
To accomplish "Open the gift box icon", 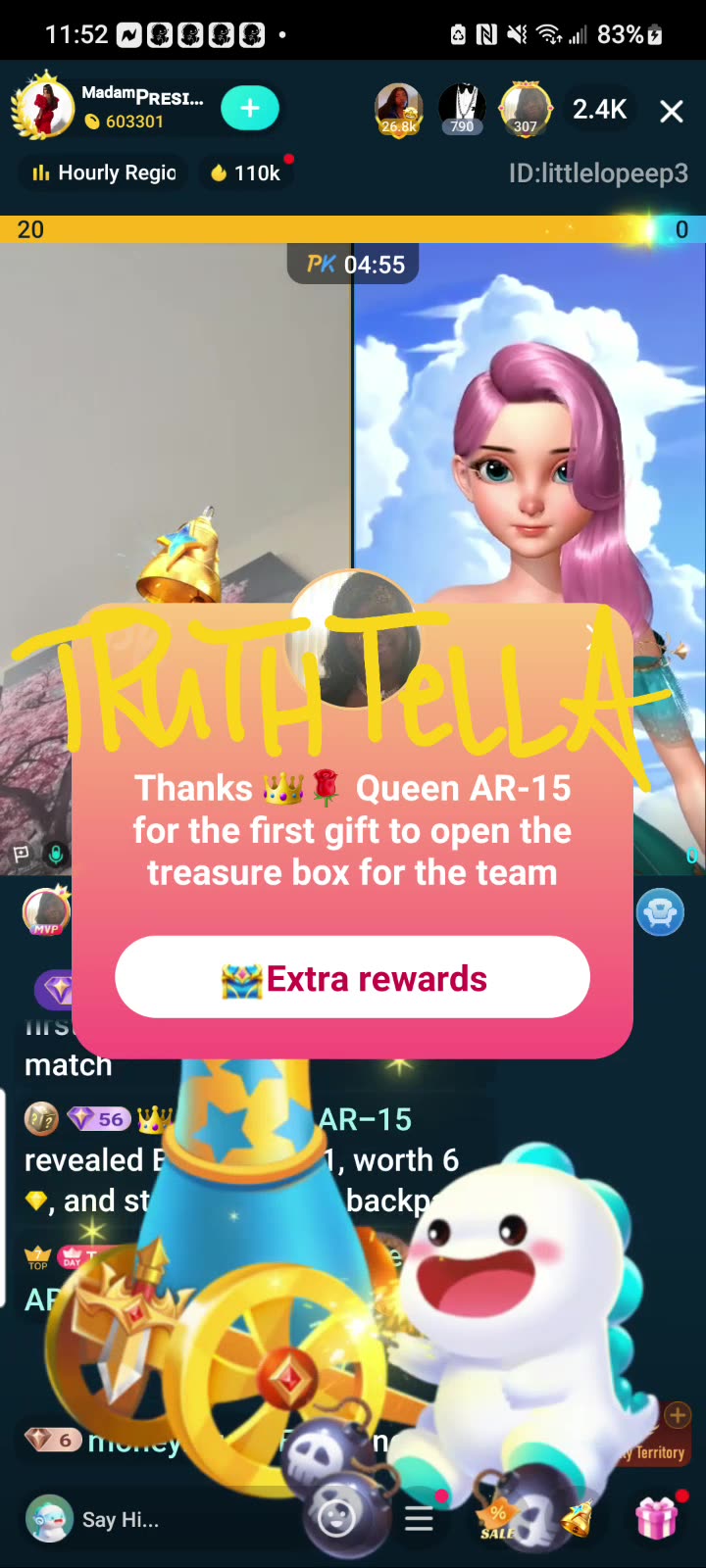I will click(656, 1519).
